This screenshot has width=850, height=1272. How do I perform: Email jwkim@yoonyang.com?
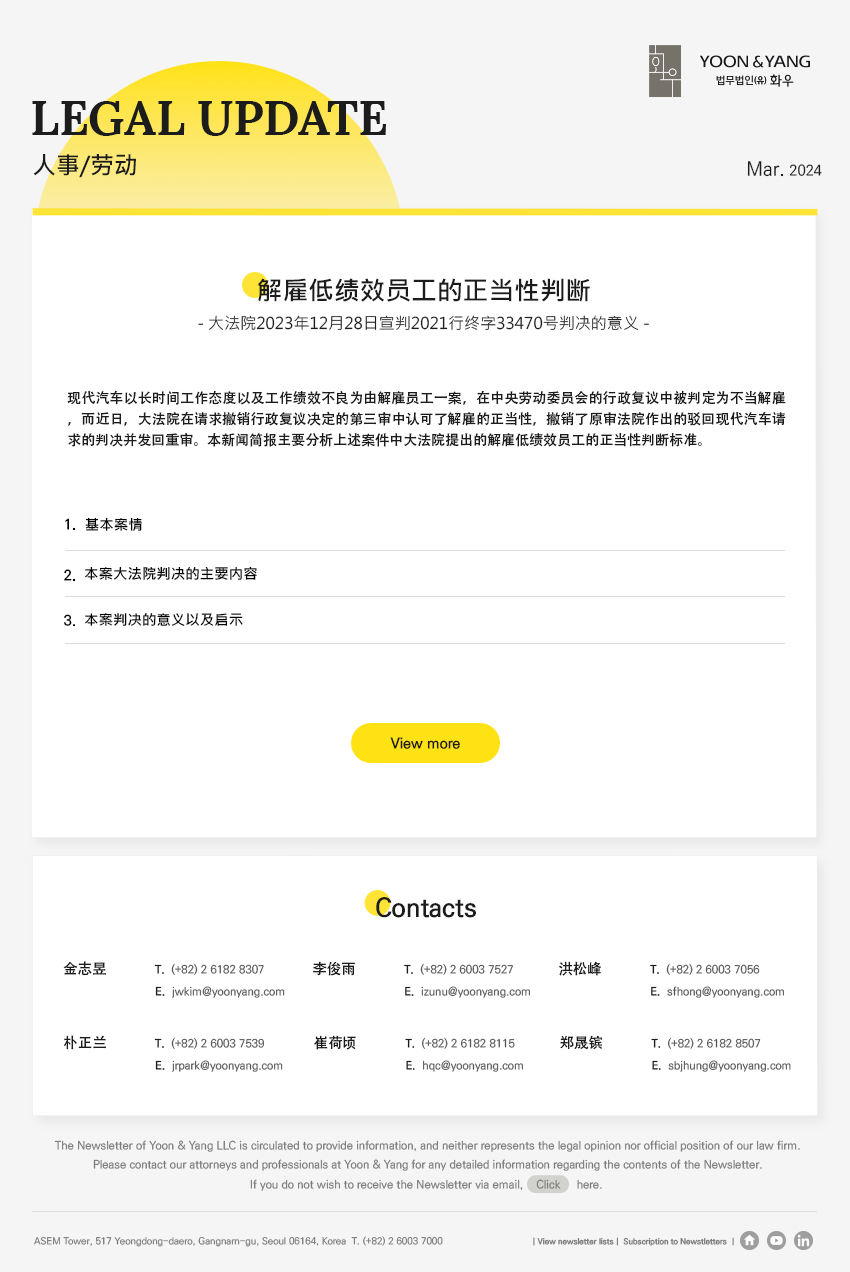tap(228, 992)
